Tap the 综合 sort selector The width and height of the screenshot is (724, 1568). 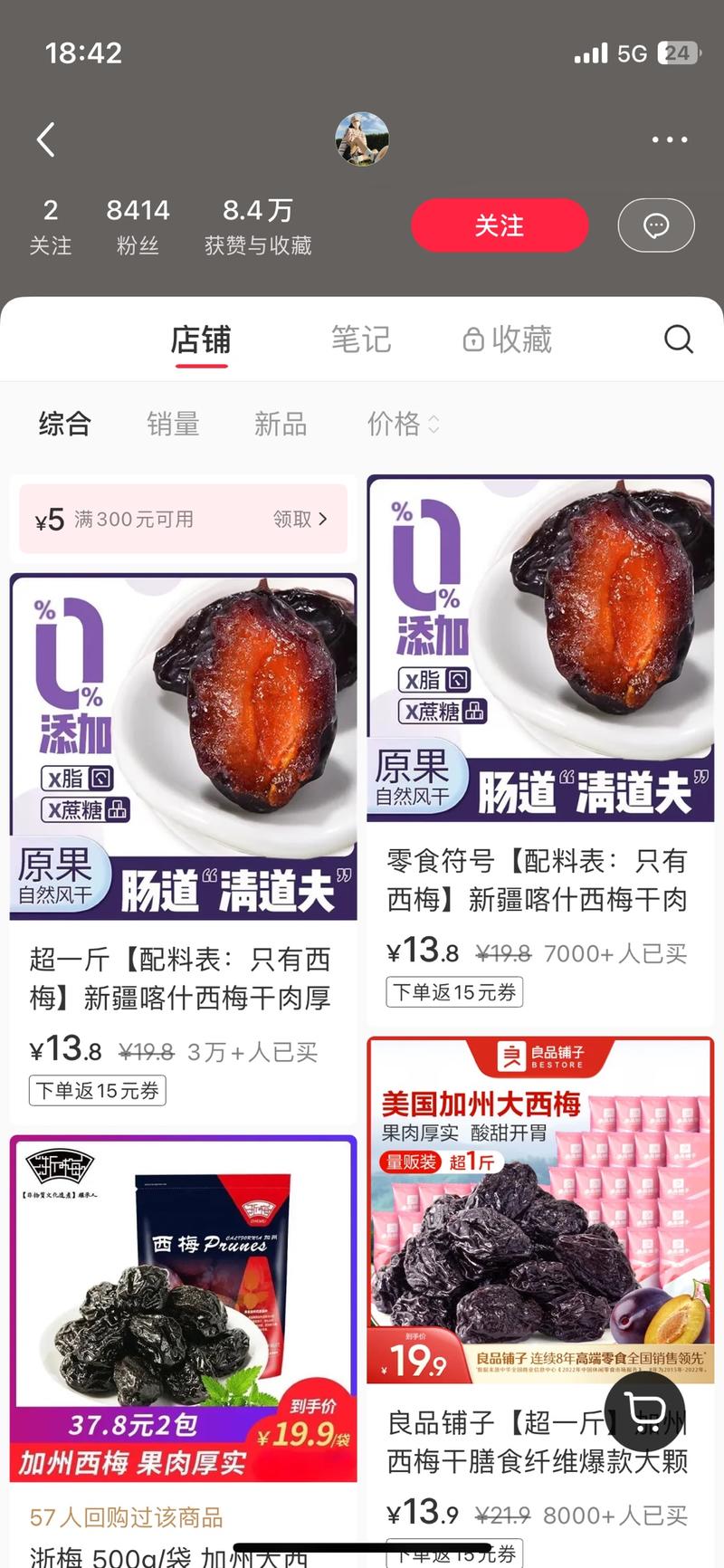pyautogui.click(x=64, y=425)
